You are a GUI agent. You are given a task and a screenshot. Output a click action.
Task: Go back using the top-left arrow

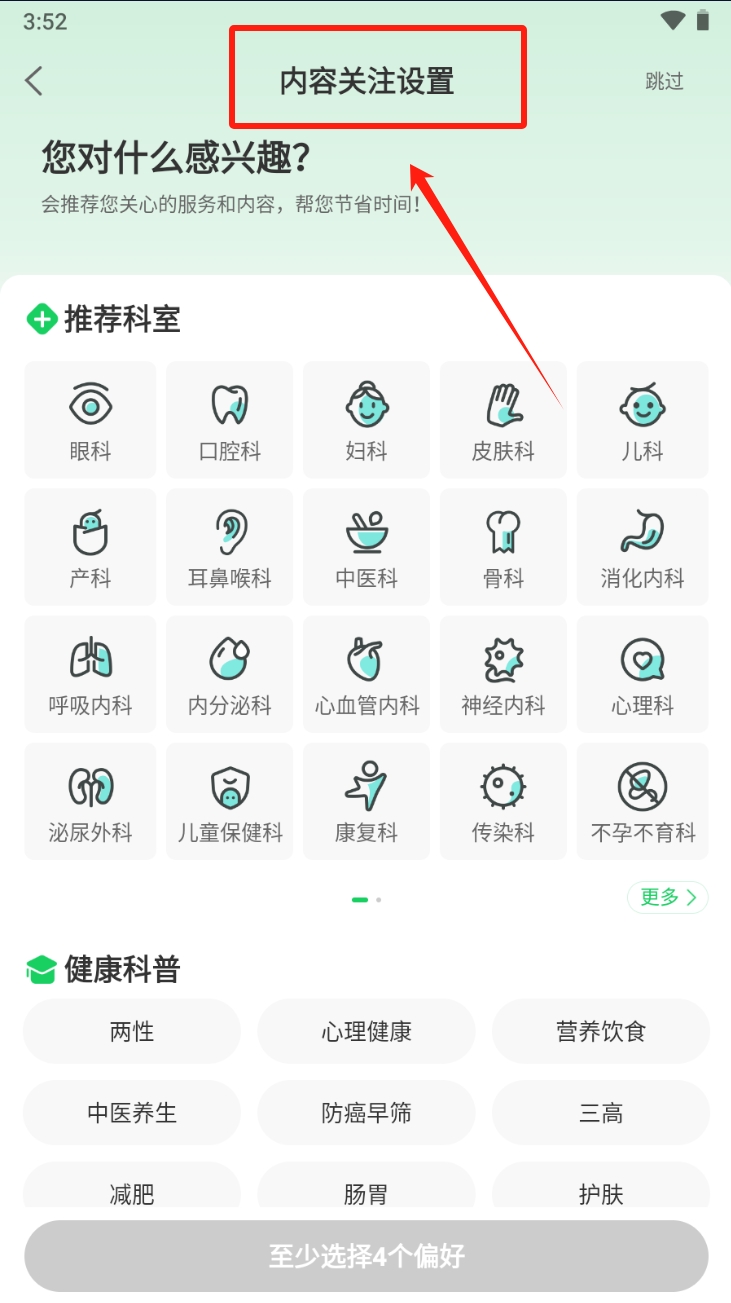pyautogui.click(x=35, y=81)
